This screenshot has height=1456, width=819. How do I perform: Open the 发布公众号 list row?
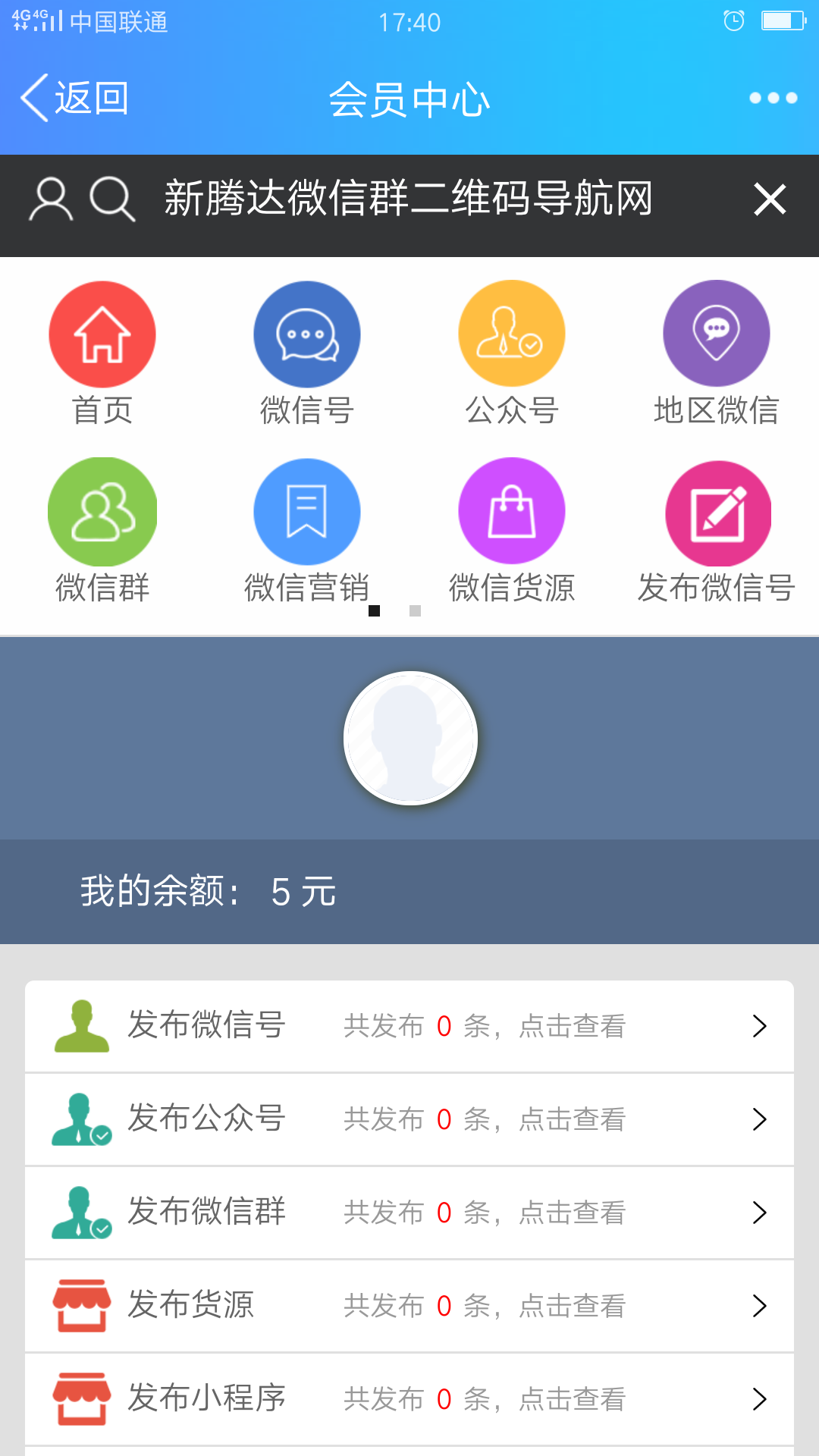point(409,1119)
